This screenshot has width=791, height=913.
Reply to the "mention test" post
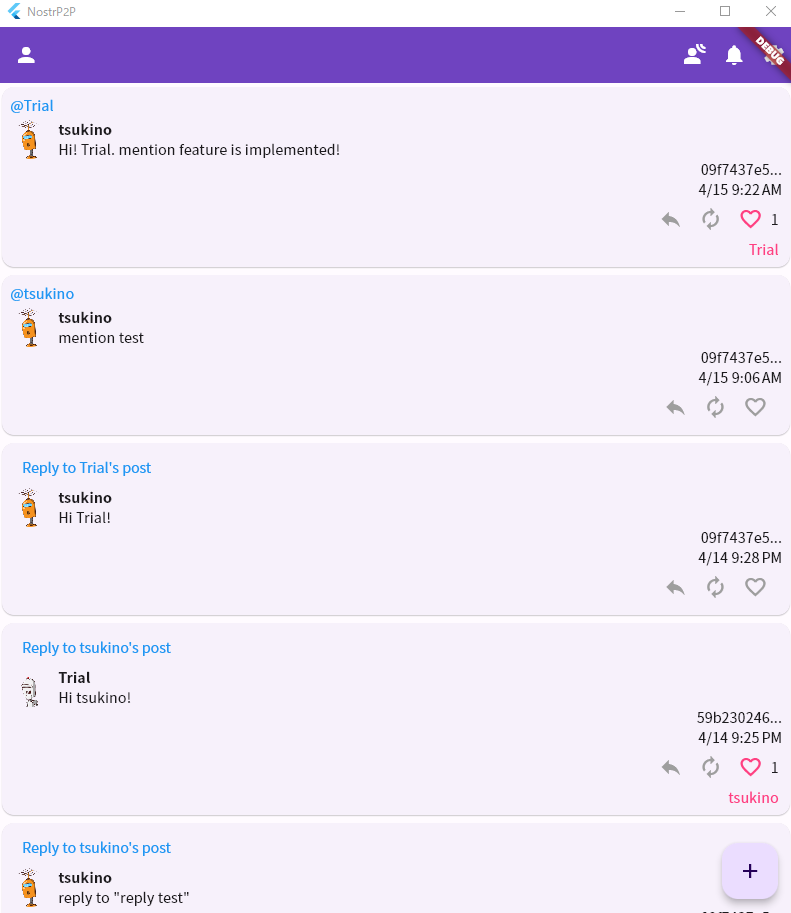click(x=676, y=407)
